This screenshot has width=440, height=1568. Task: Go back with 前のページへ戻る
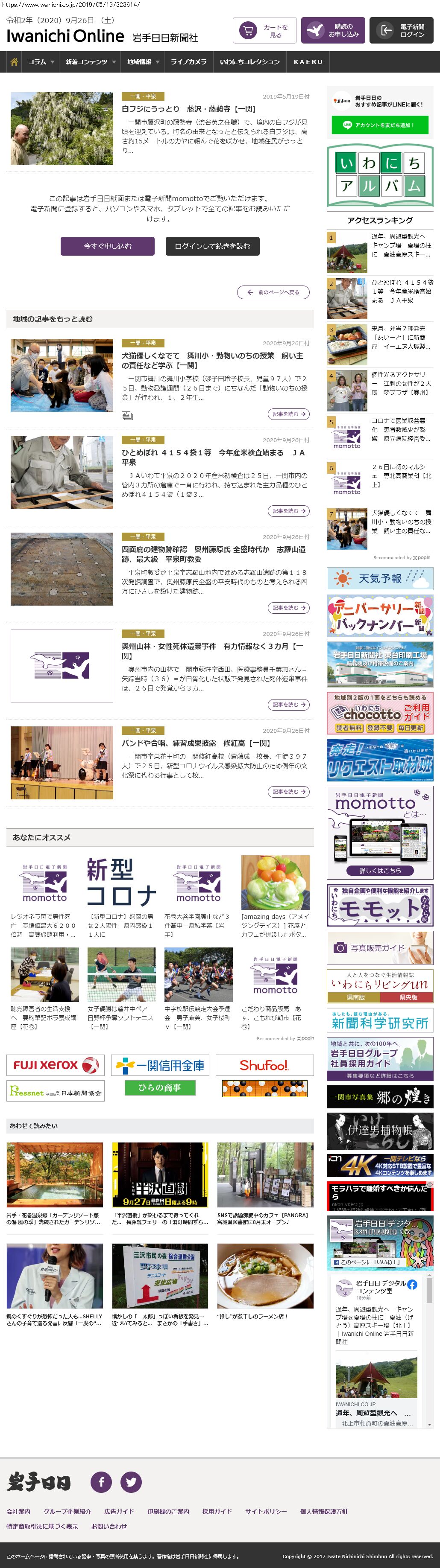click(273, 292)
